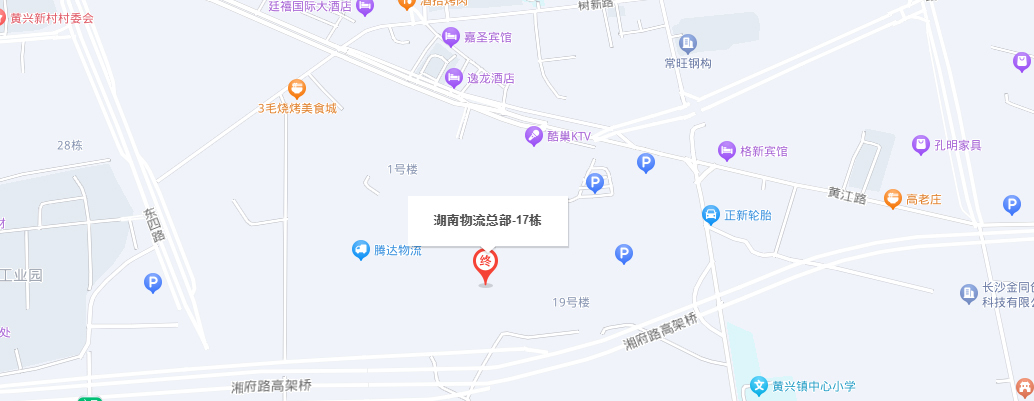The width and height of the screenshot is (1034, 401).
Task: Select the 3毛烧烤美食城 restaurant marker
Action: (295, 89)
